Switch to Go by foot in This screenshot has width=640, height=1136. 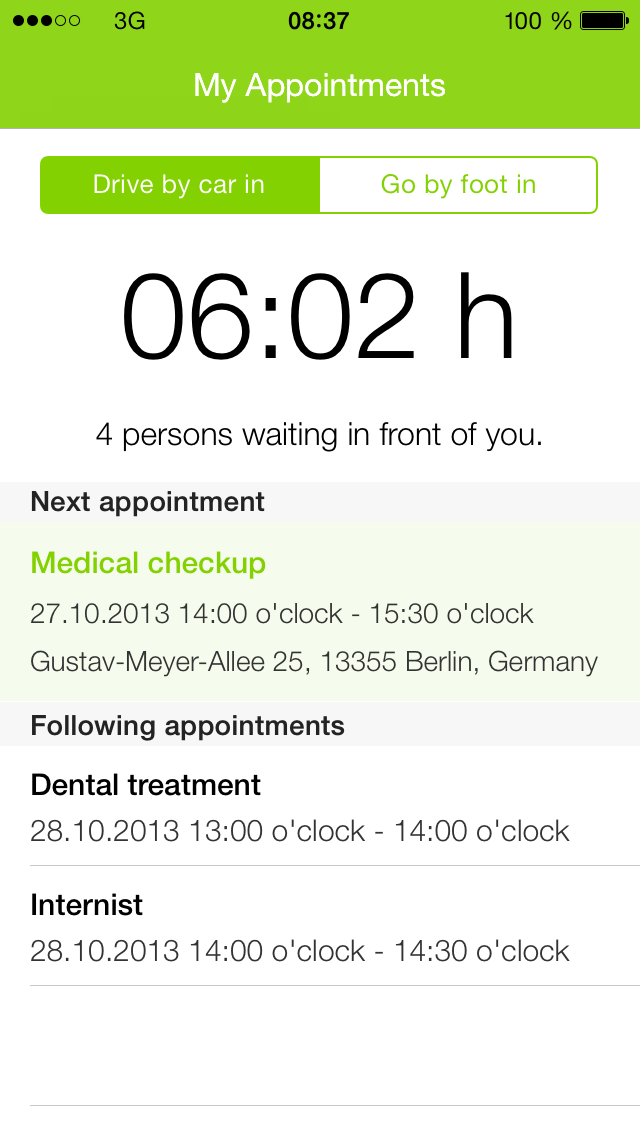click(458, 185)
